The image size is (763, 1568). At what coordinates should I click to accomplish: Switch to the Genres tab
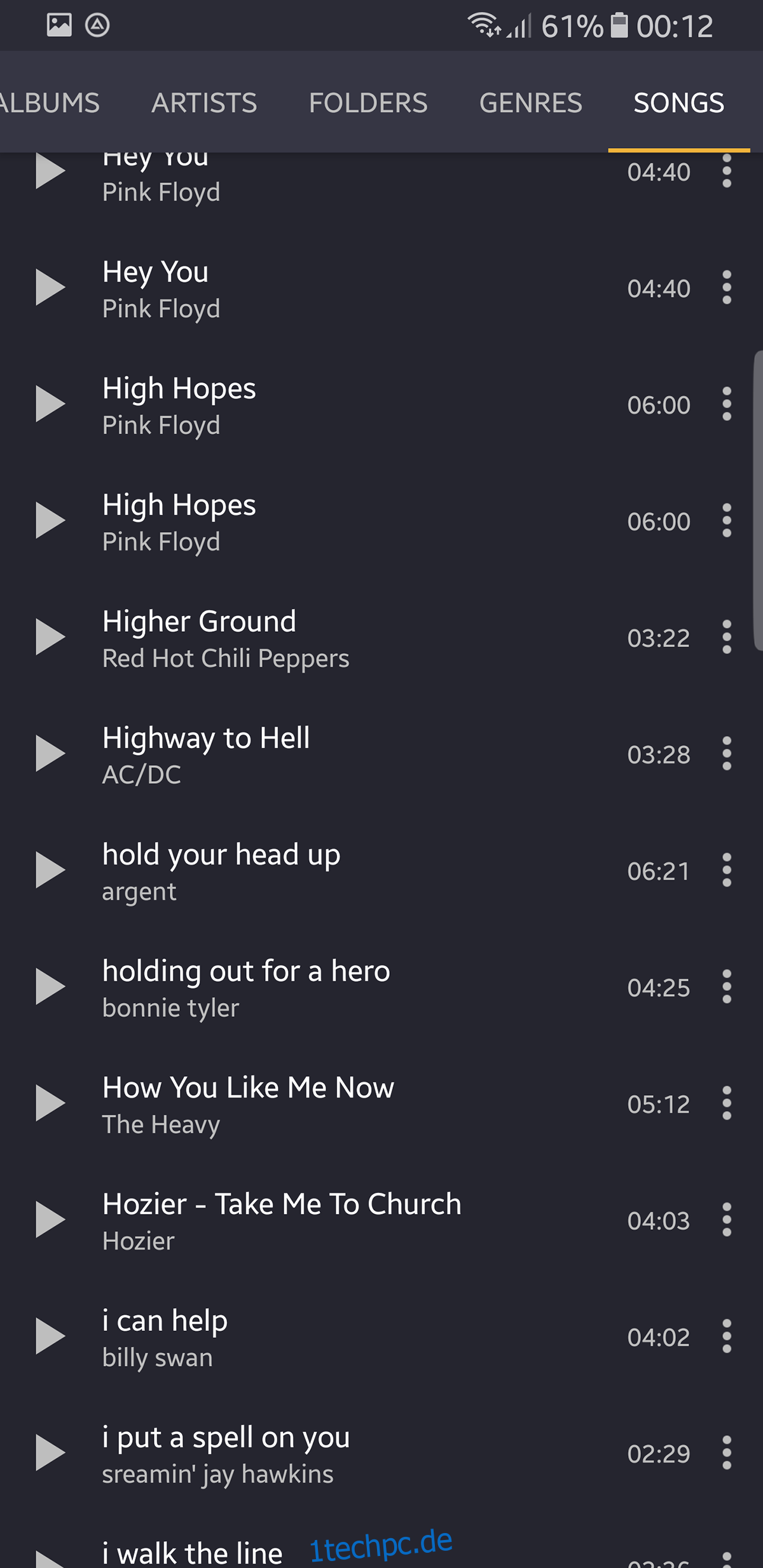[x=531, y=102]
